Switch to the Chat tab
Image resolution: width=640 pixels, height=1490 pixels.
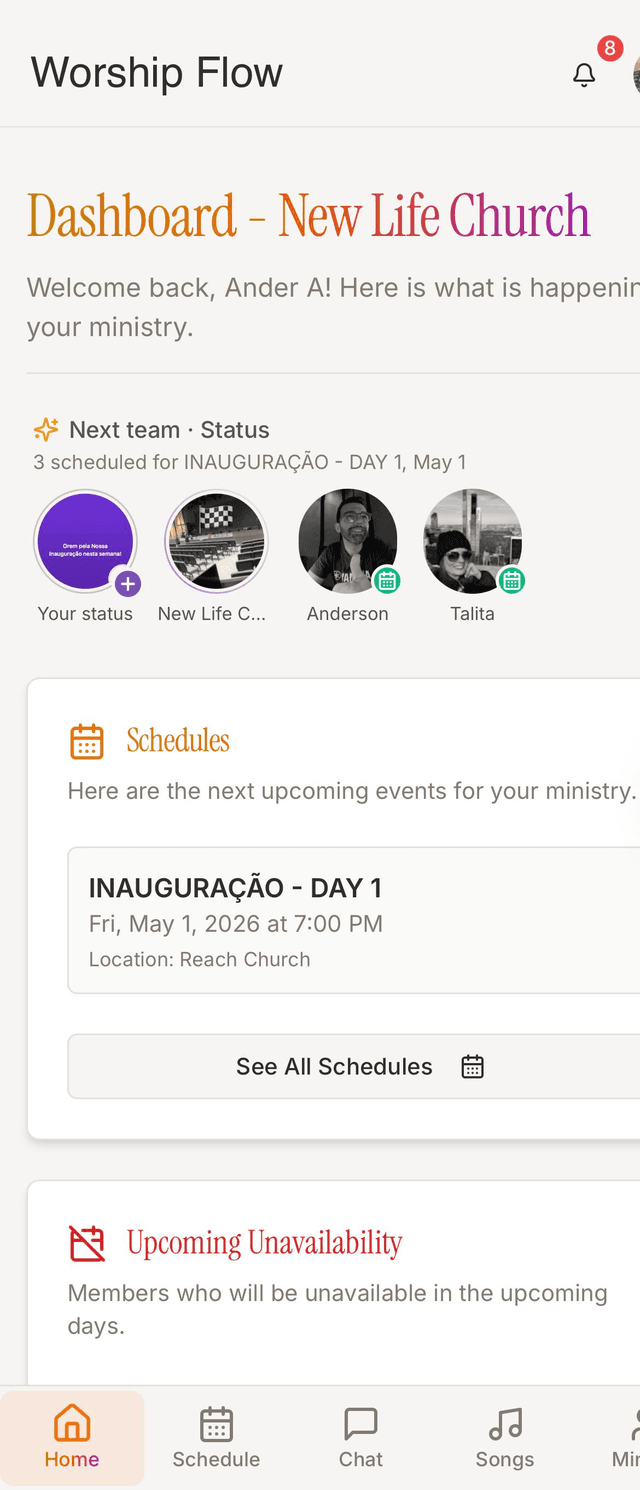click(x=360, y=1438)
